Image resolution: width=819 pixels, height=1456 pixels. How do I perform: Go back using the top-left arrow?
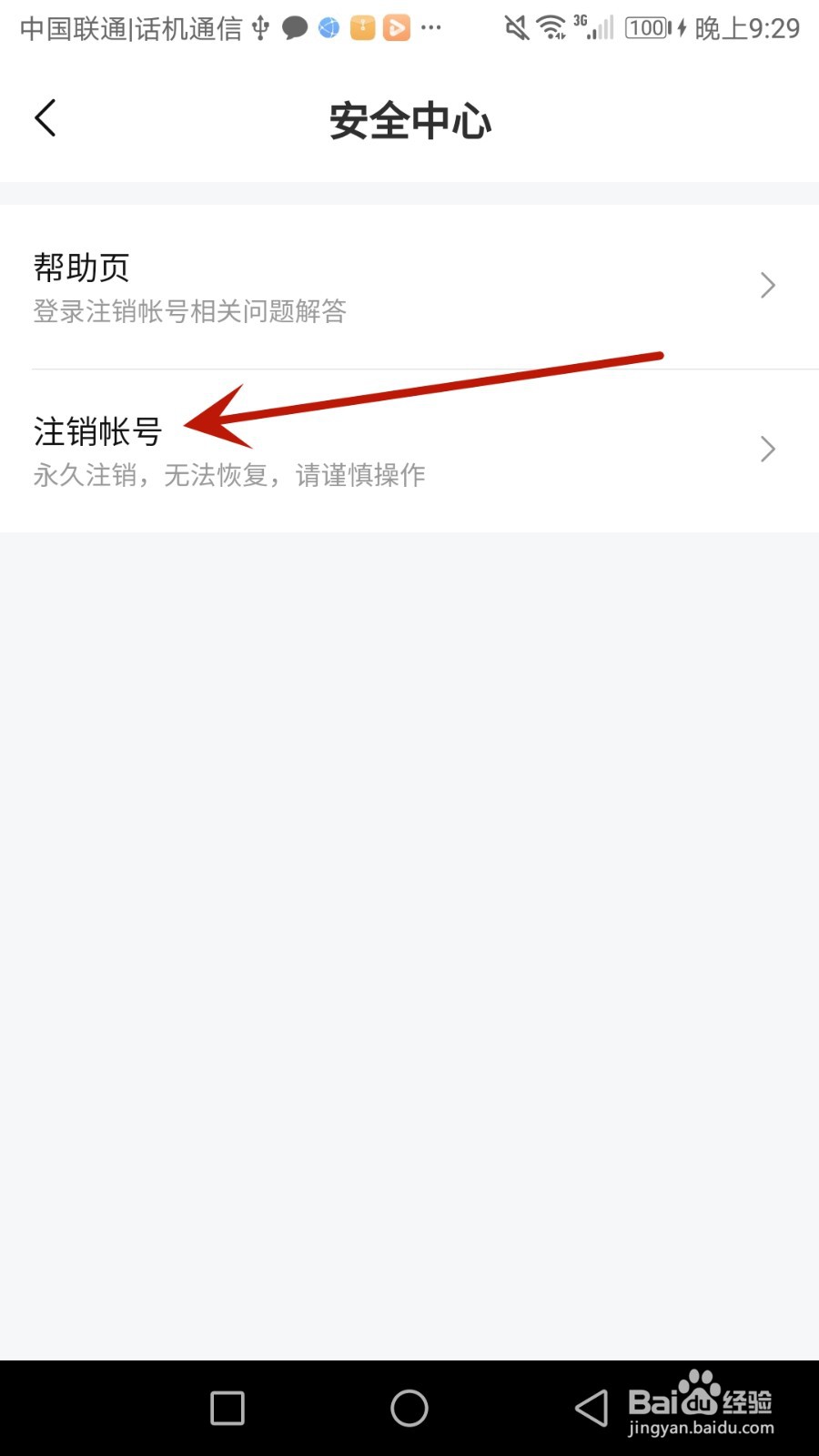click(x=45, y=117)
